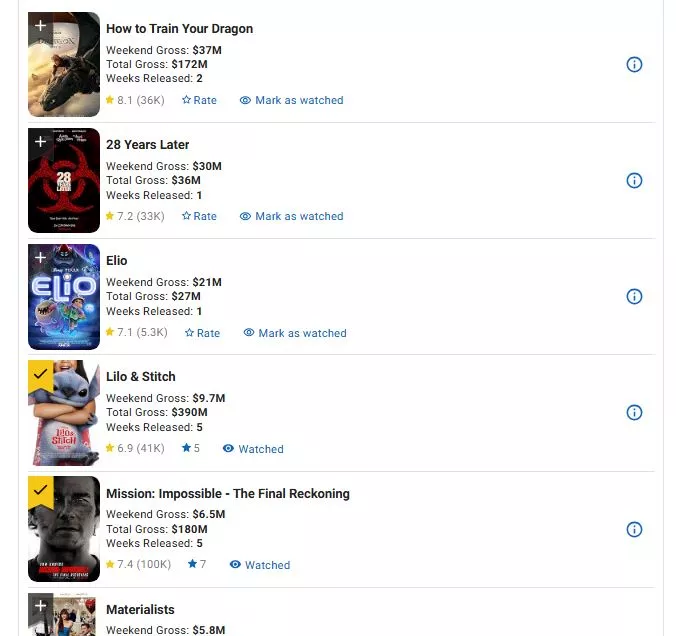This screenshot has width=676, height=636.
Task: Open Mission: Impossible - The Final Reckoning title
Action: coord(227,494)
